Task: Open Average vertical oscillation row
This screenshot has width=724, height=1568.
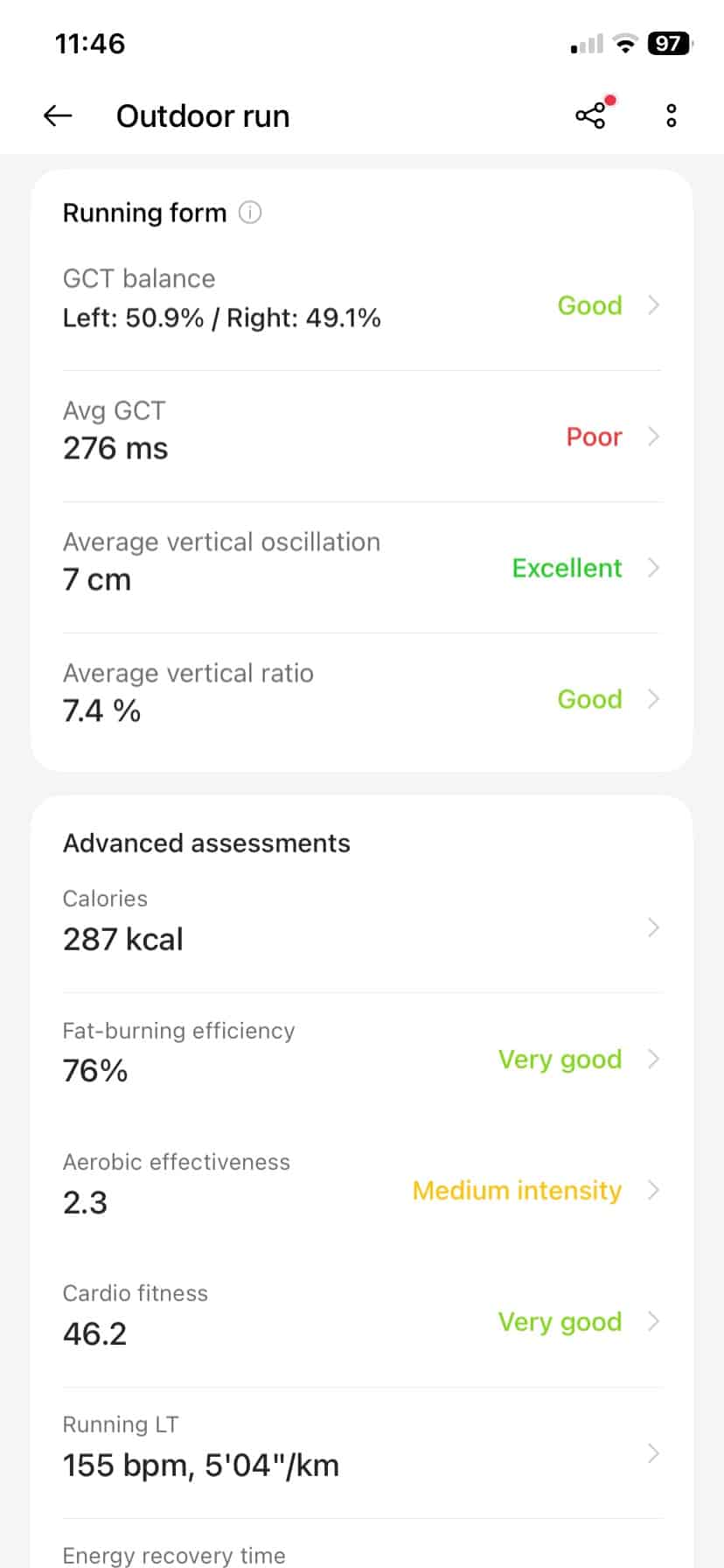Action: (361, 567)
